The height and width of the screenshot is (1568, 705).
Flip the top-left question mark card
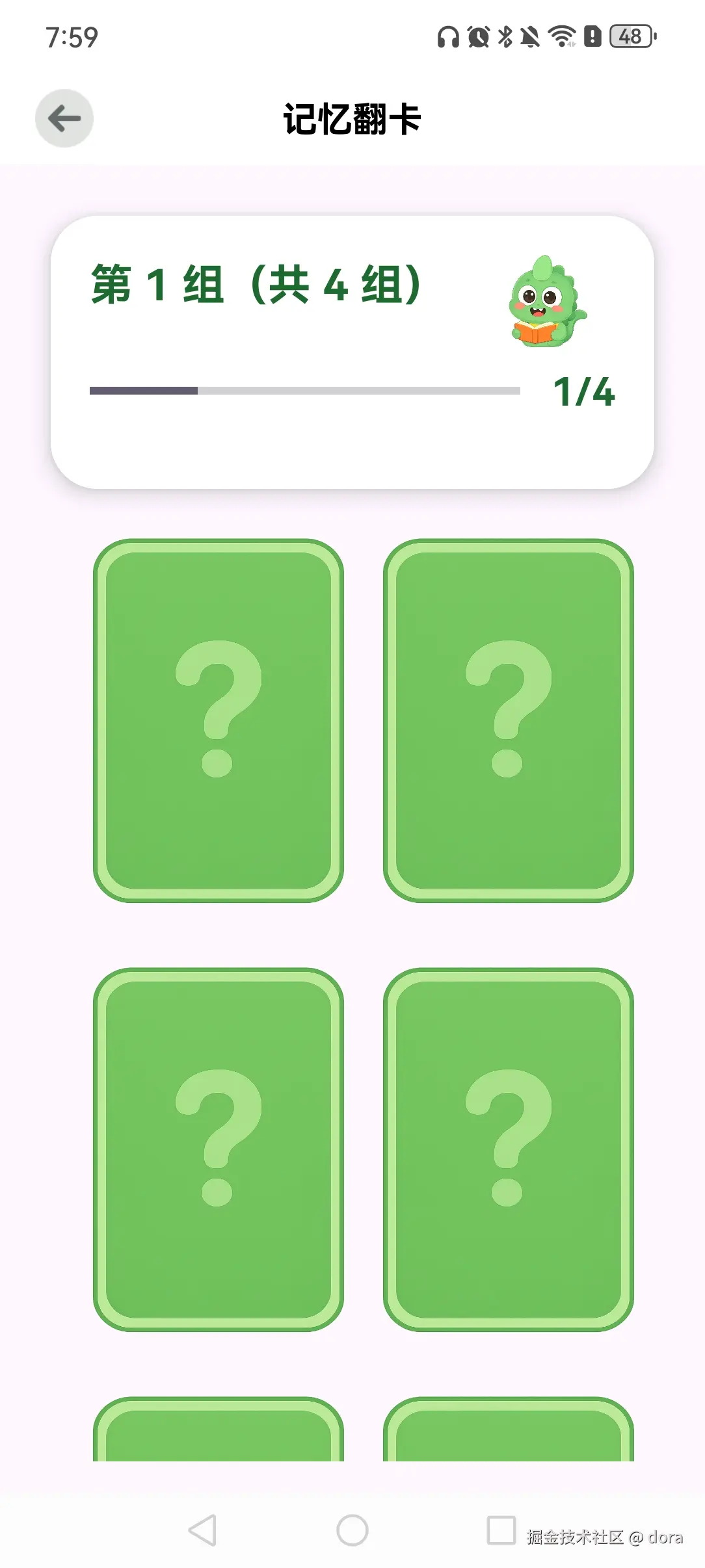(219, 720)
